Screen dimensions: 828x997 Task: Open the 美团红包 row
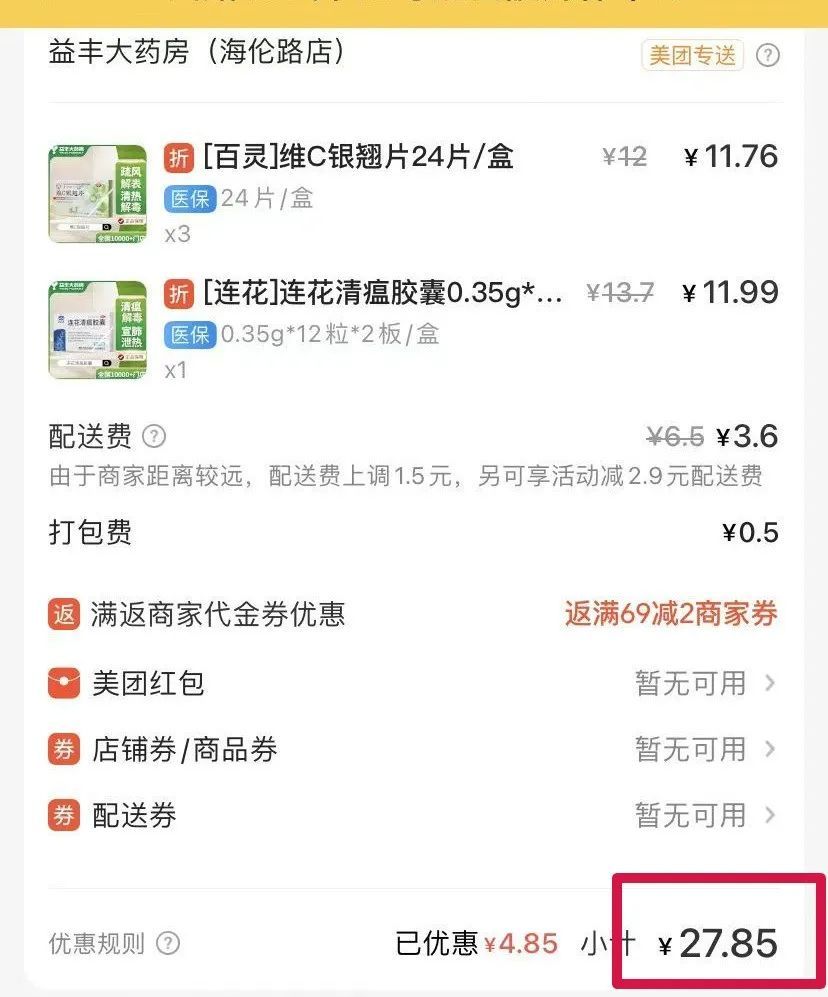(412, 683)
